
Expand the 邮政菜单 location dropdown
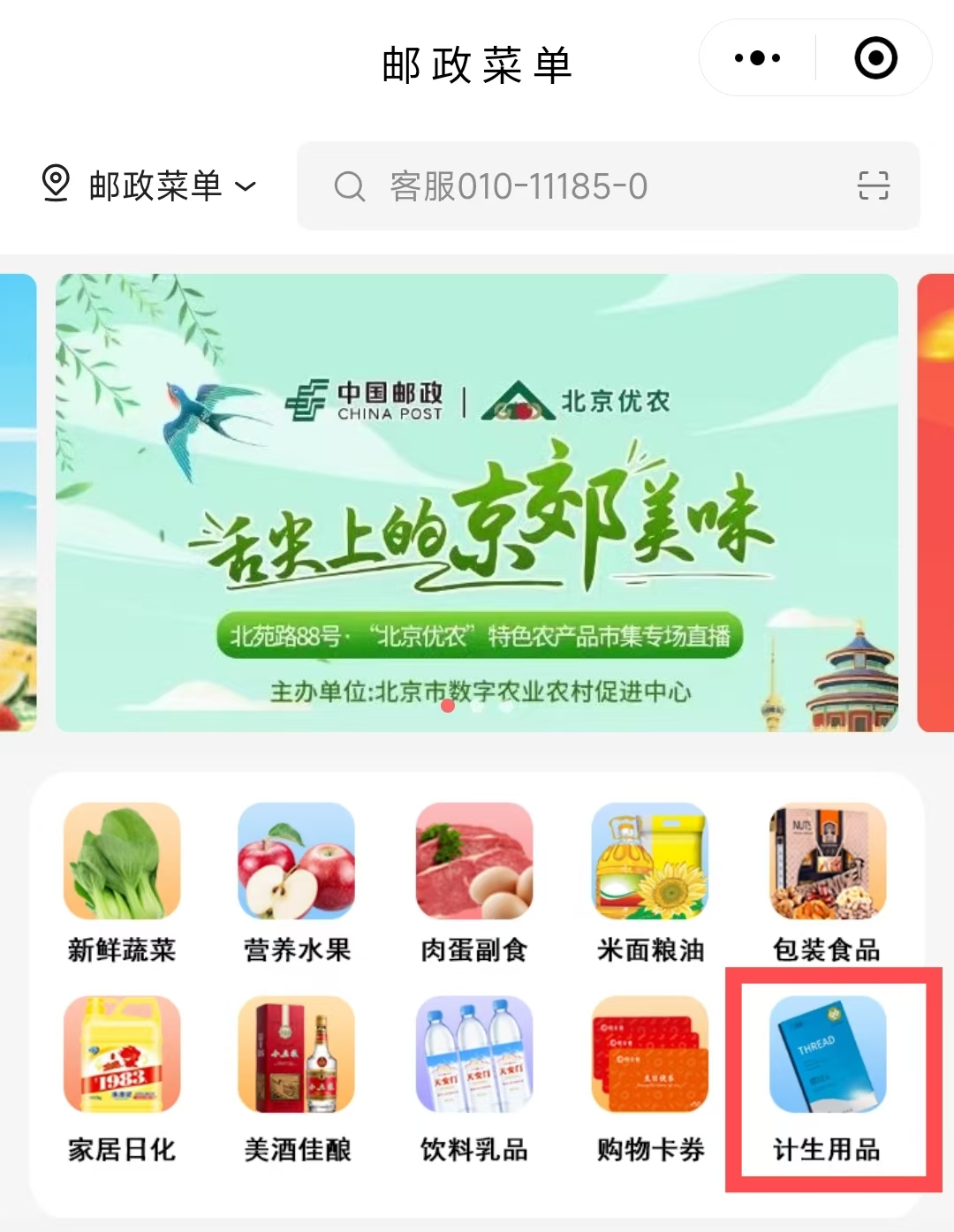[x=245, y=187]
